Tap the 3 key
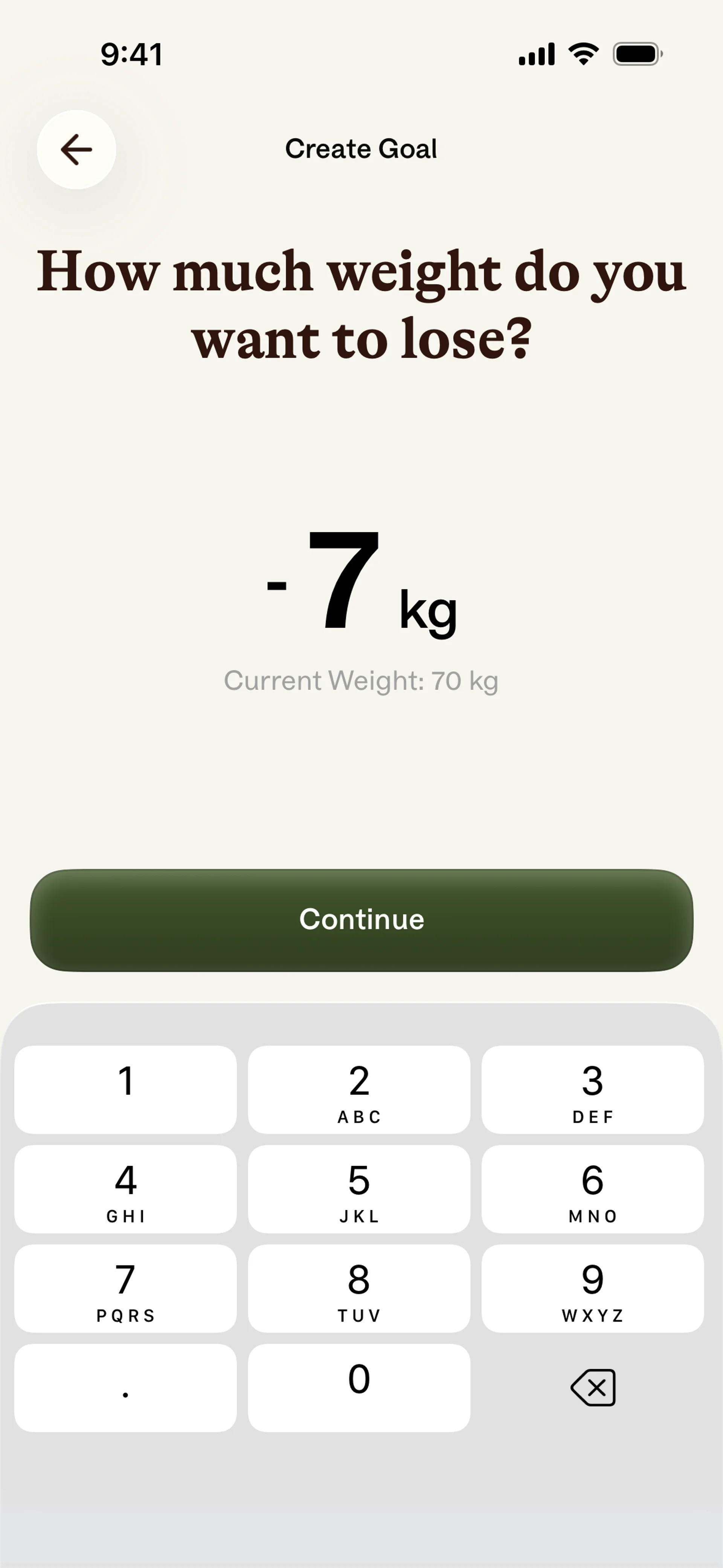Viewport: 723px width, 1568px height. (x=592, y=1090)
